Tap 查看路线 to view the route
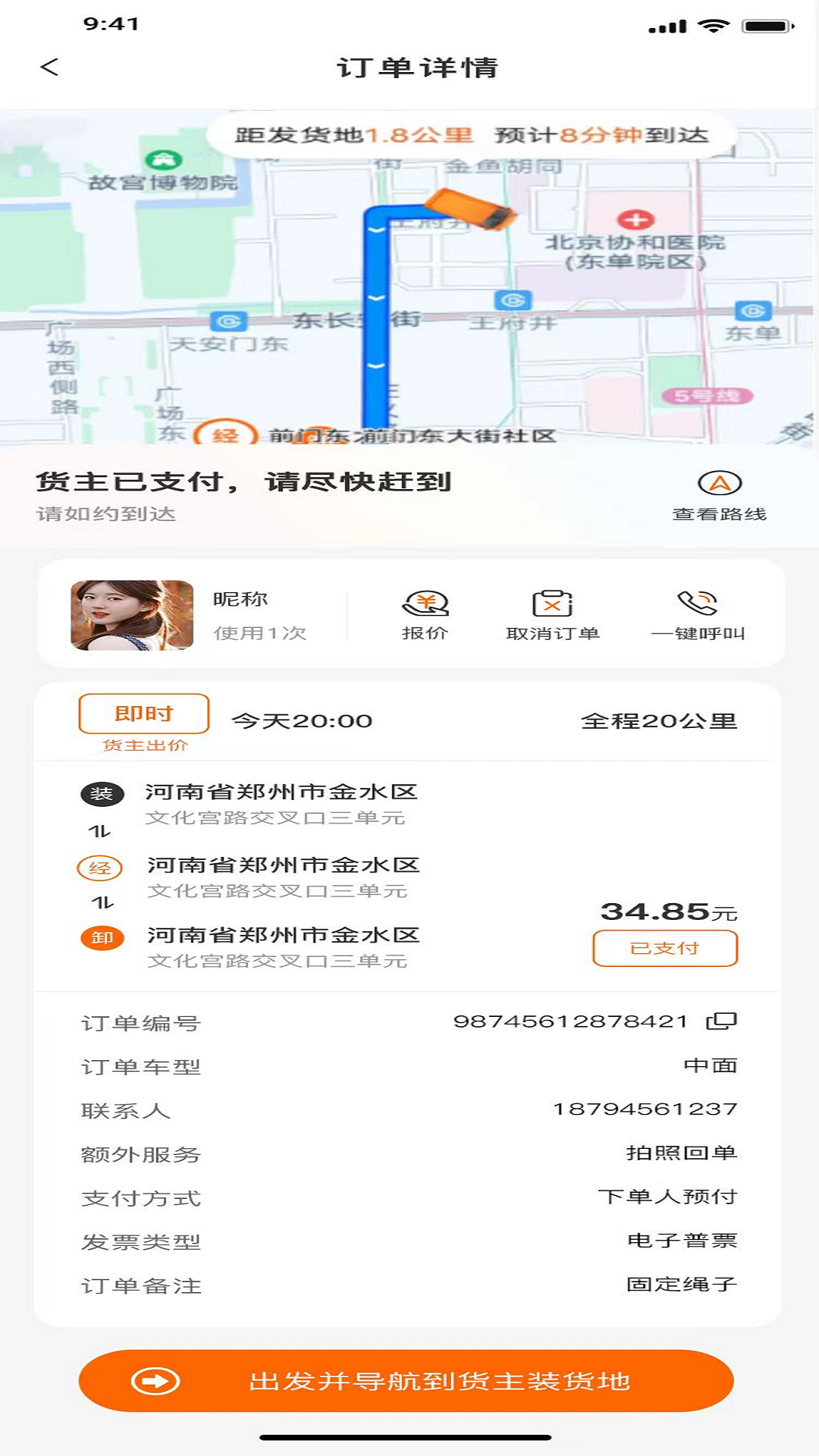The width and height of the screenshot is (819, 1456). tap(719, 497)
